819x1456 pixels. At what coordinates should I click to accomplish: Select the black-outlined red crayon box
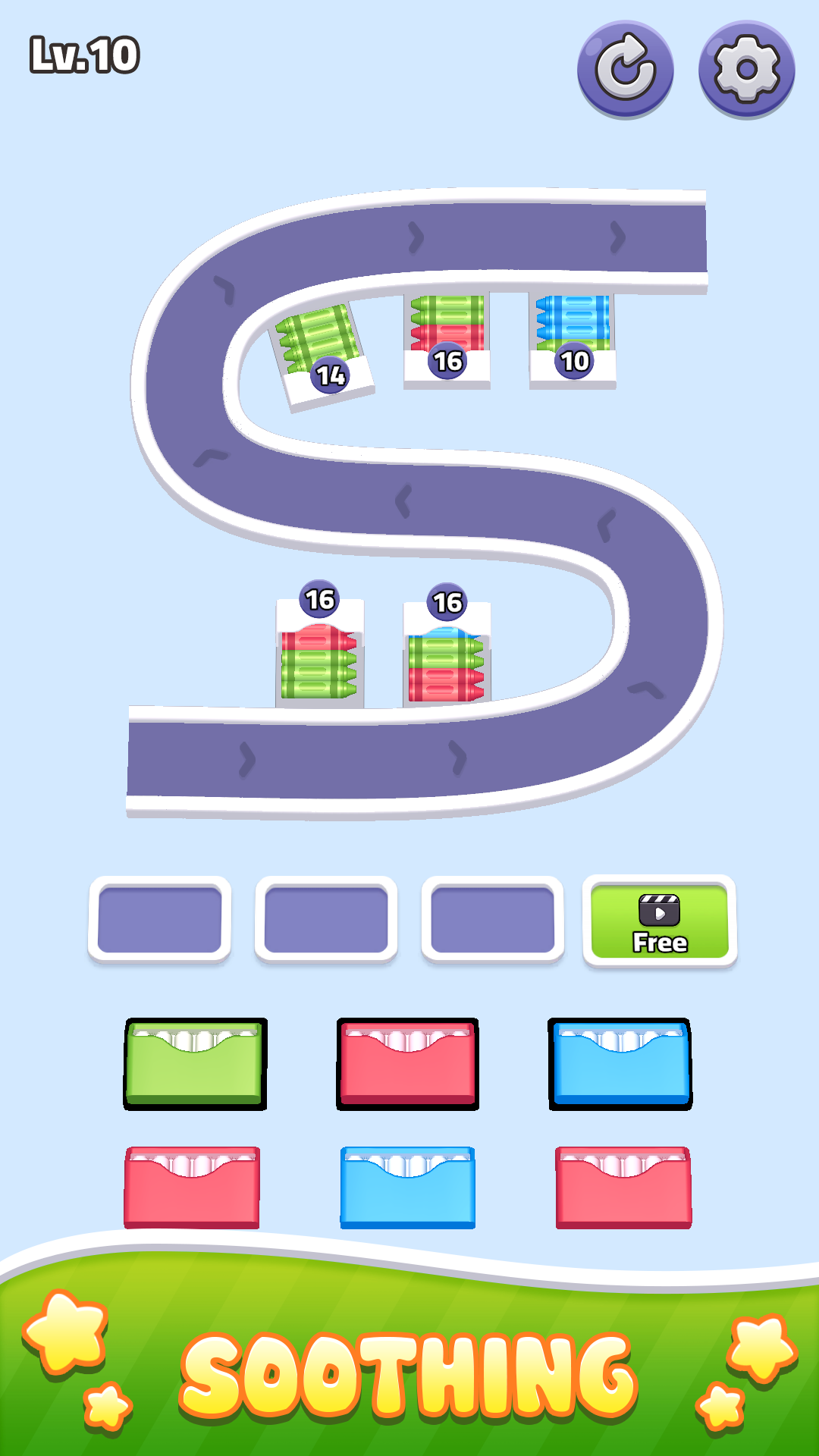coord(407,1064)
